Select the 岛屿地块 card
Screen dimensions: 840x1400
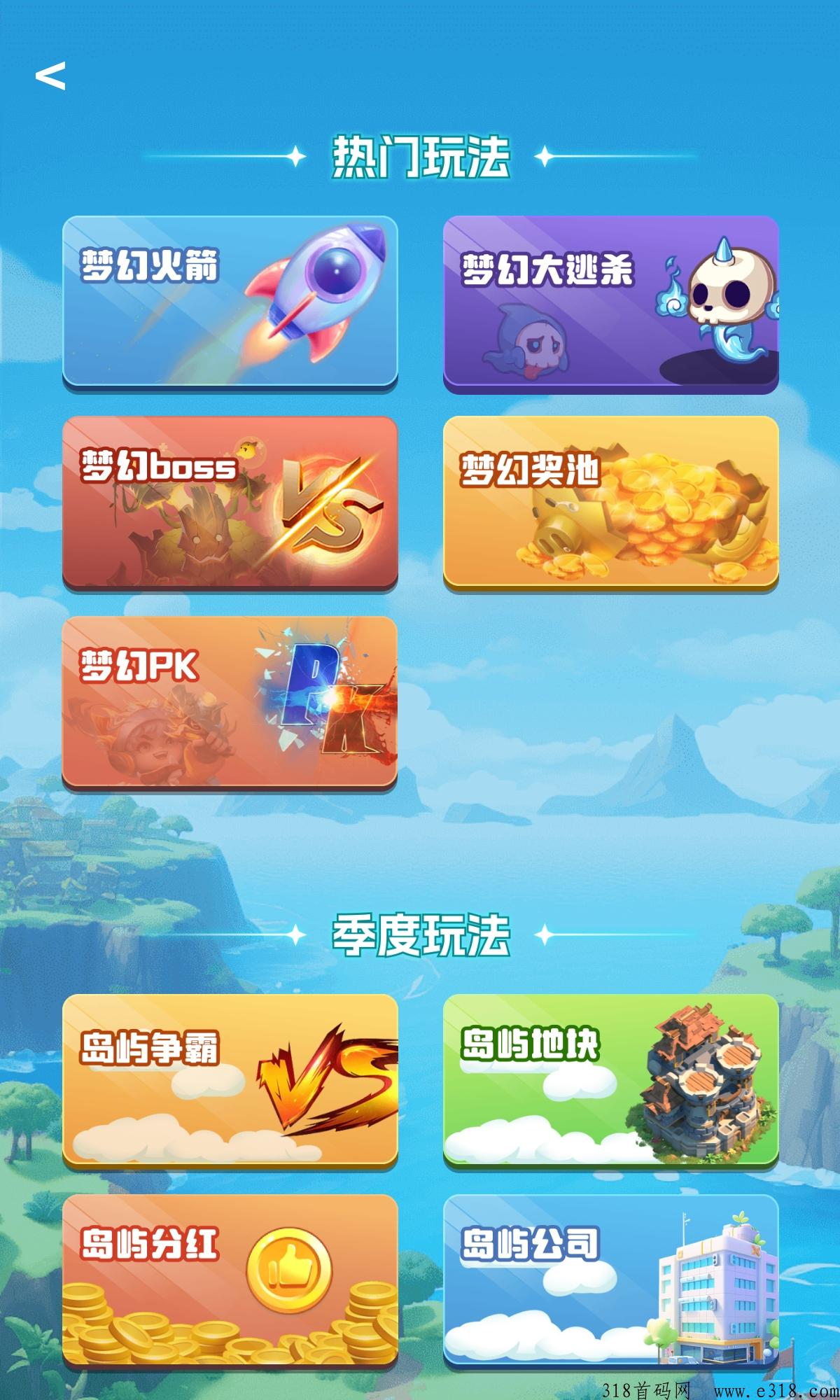[x=611, y=1081]
